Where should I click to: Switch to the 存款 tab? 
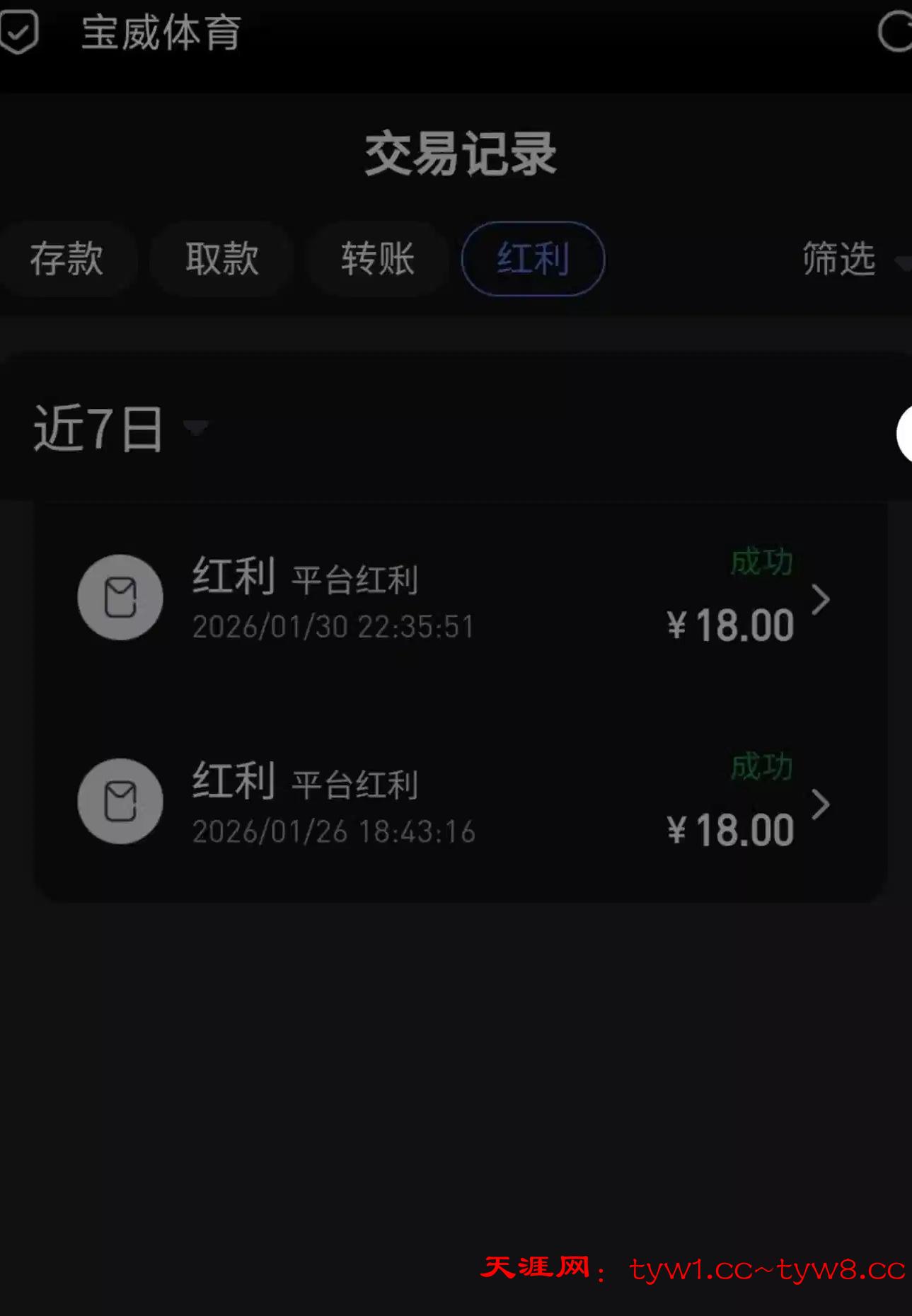click(67, 259)
